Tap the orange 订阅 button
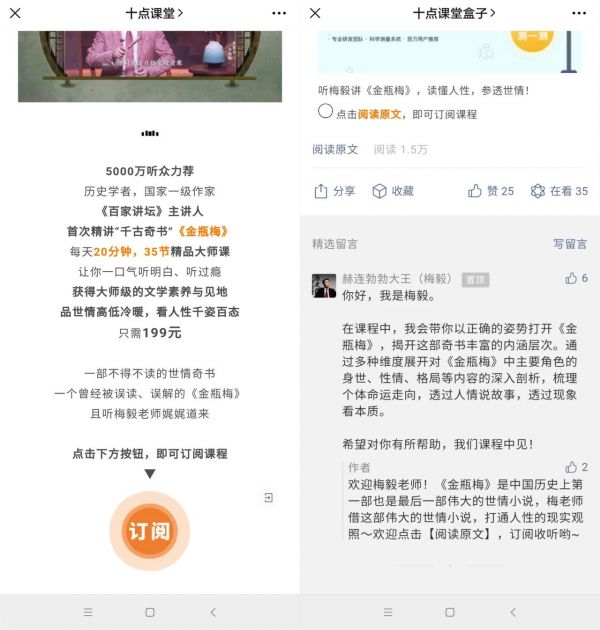 [149, 531]
